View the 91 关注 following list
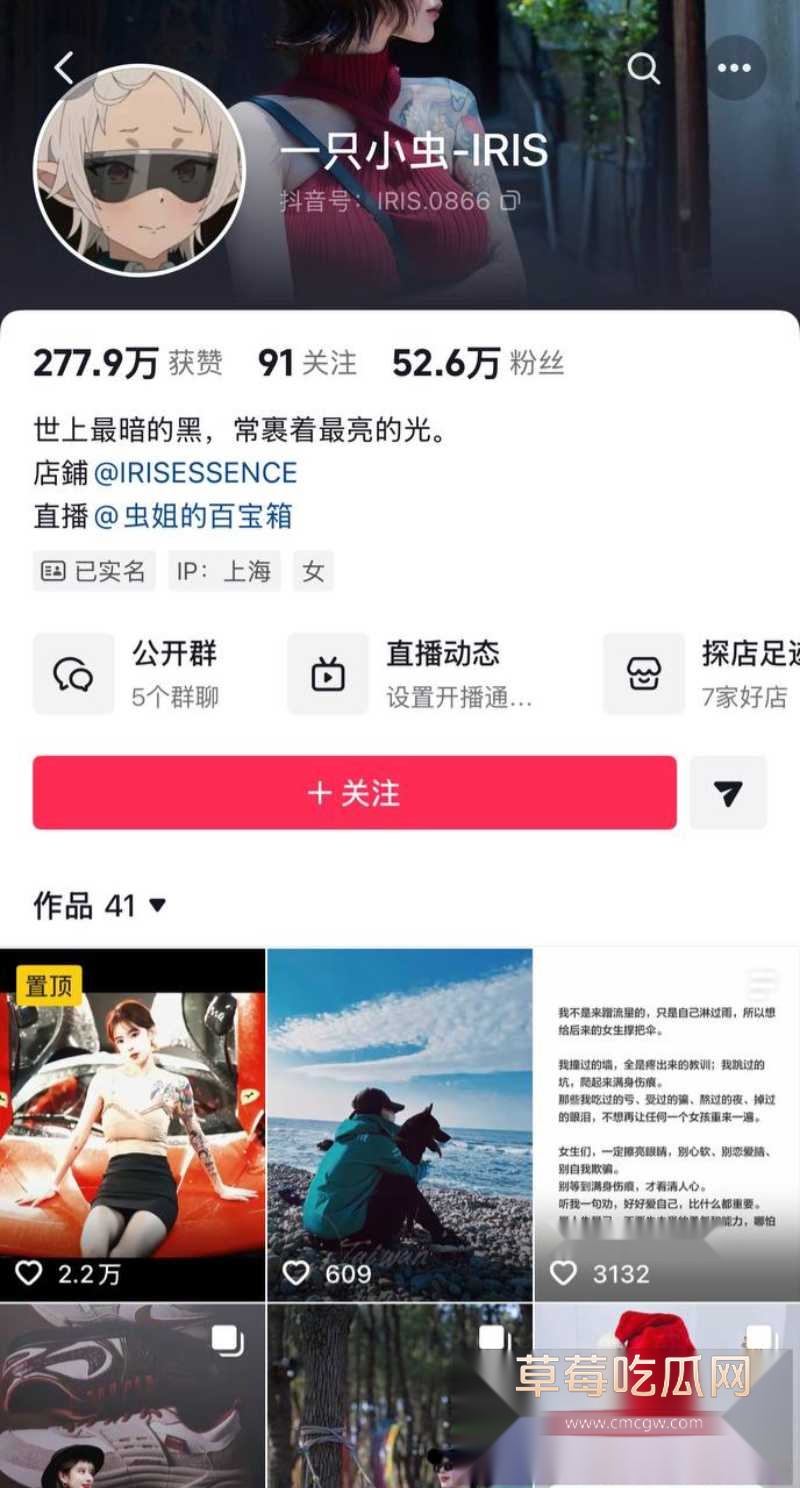The image size is (800, 1488). (306, 363)
